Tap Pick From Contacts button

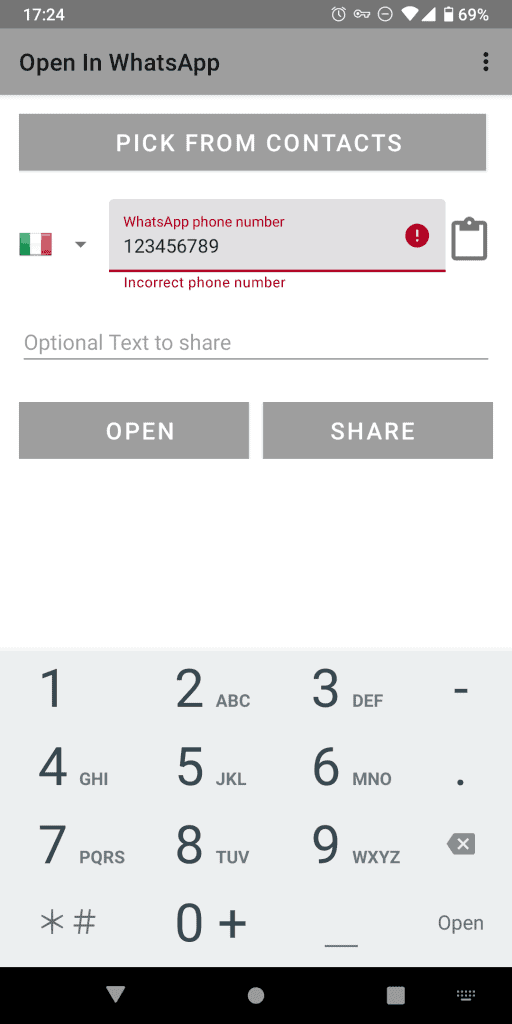point(252,142)
